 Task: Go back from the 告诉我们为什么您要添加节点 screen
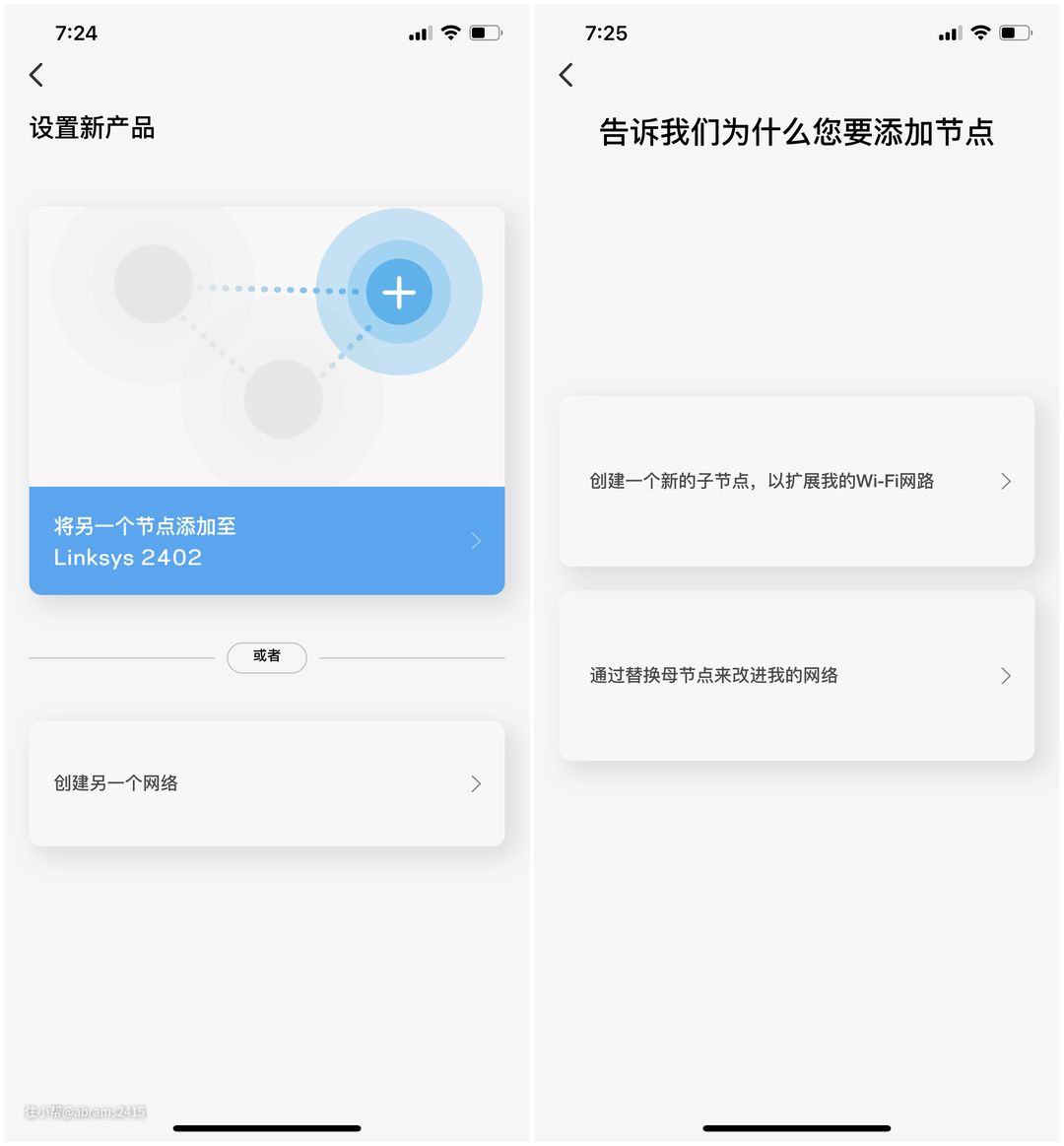[565, 75]
